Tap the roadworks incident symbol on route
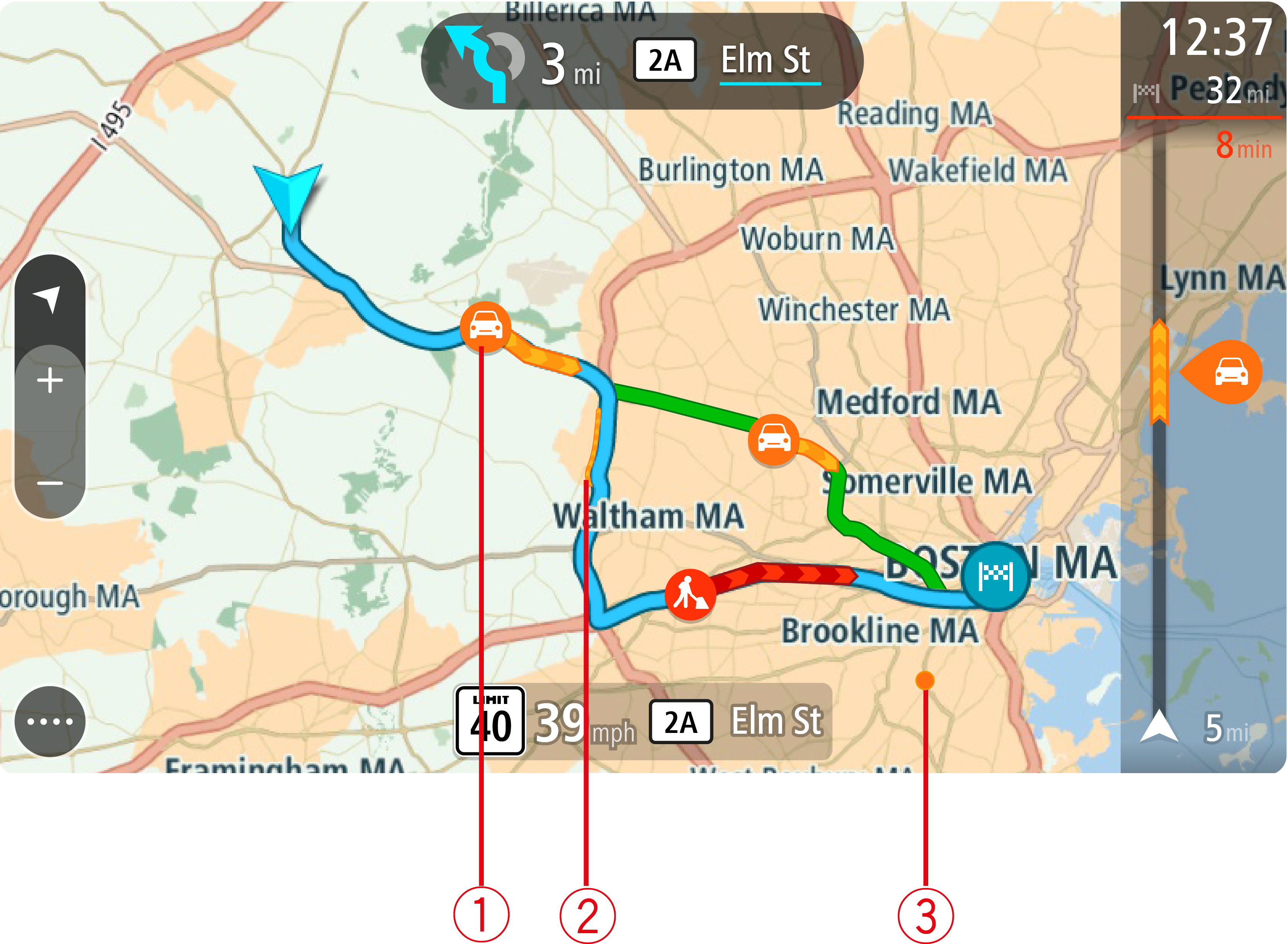This screenshot has height=944, width=1288. tap(689, 594)
